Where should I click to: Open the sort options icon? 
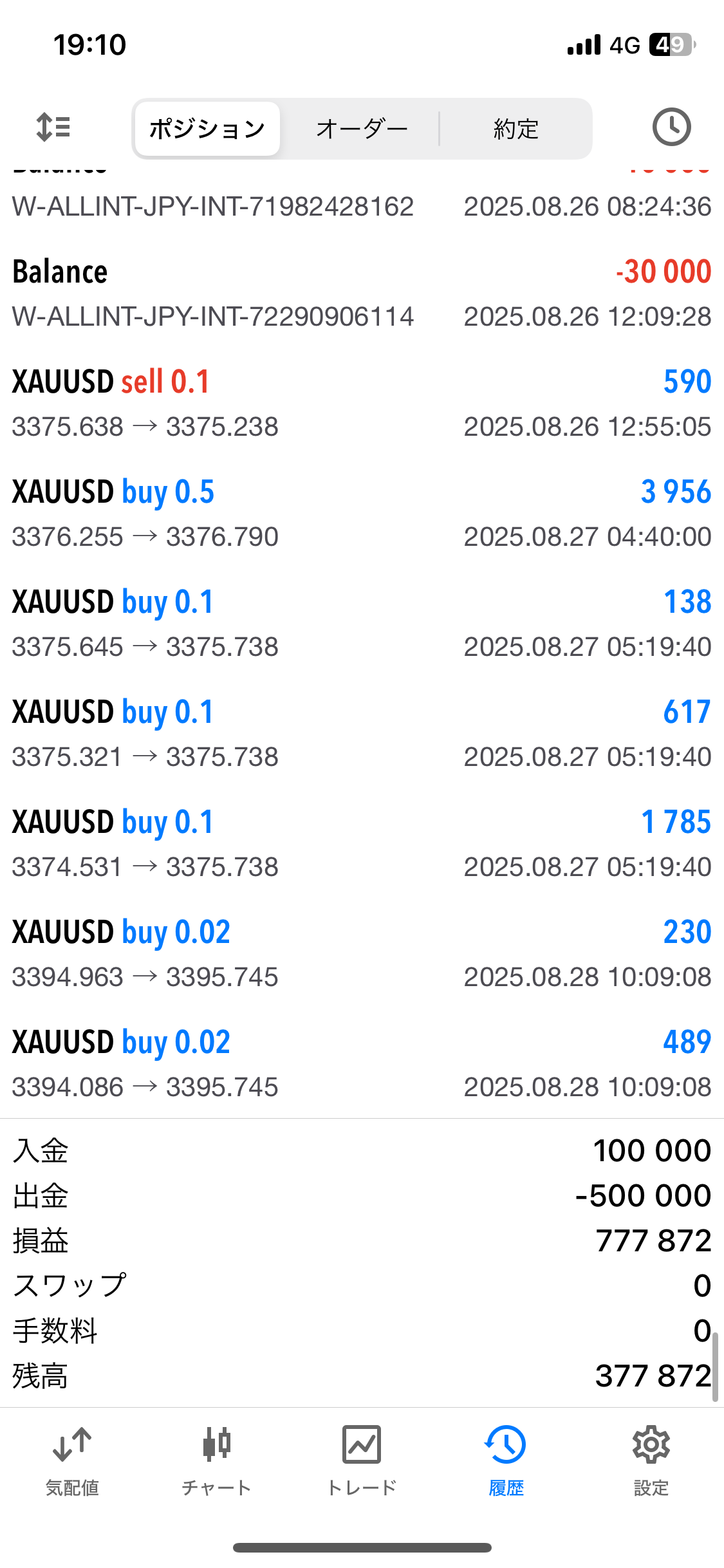coord(53,127)
